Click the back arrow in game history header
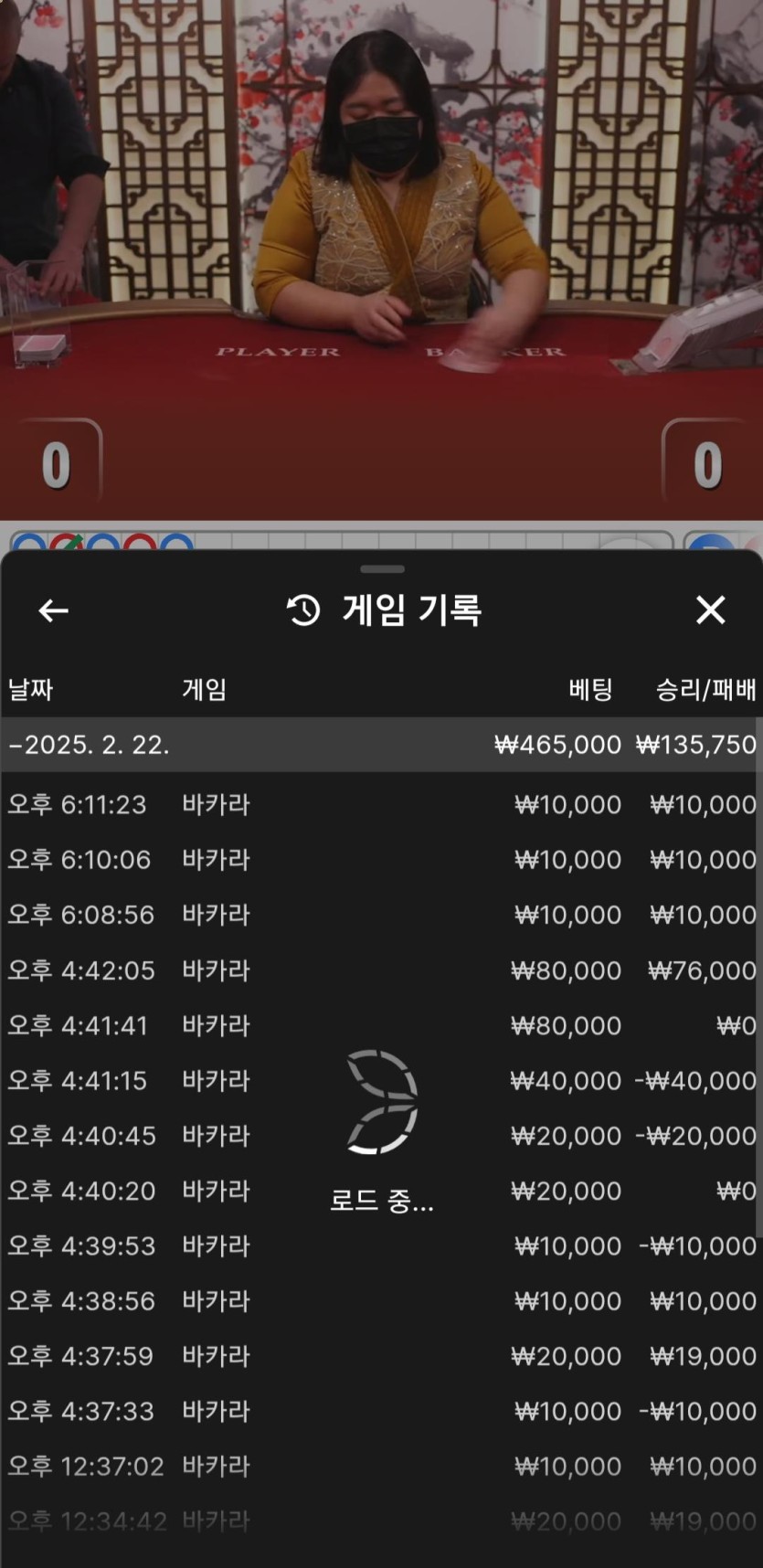763x1568 pixels. (52, 610)
